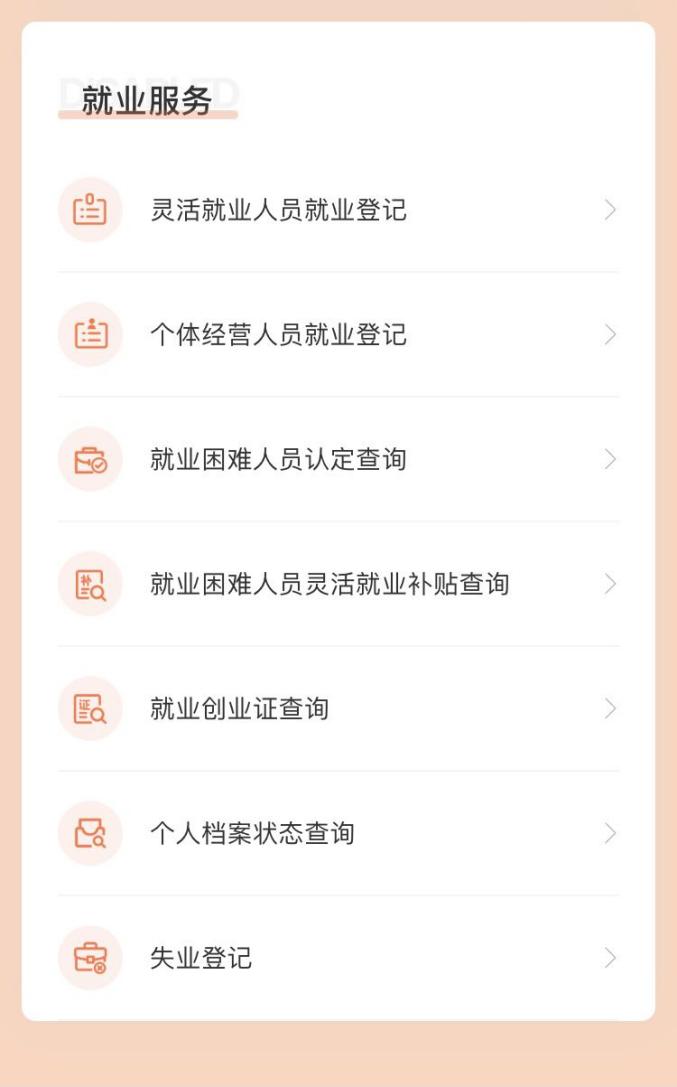
Task: Select 个体经营人员就业登记 row
Action: pos(278,334)
